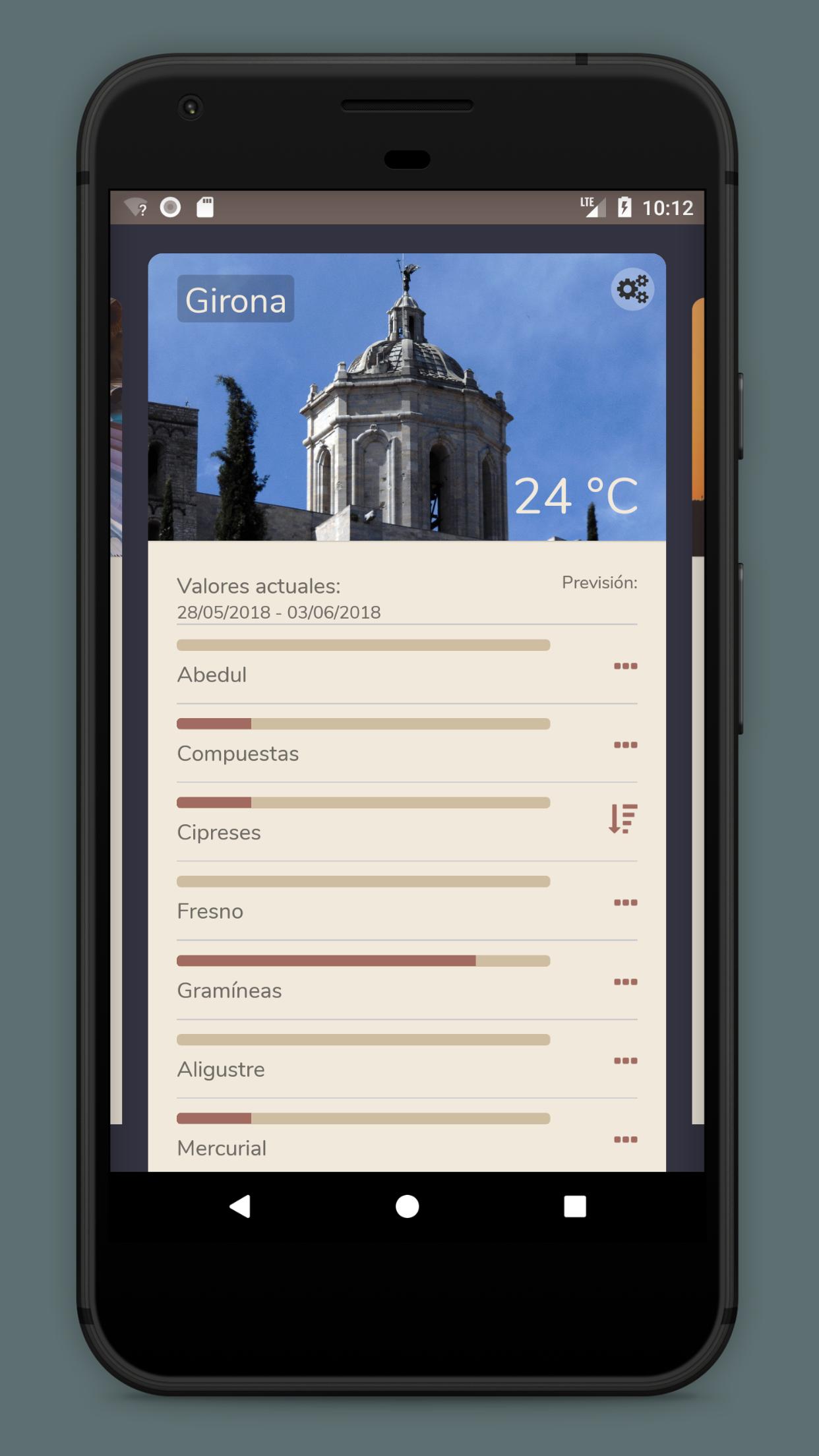Image resolution: width=819 pixels, height=1456 pixels.
Task: Open the Gramíneas pollen row
Action: click(x=406, y=981)
